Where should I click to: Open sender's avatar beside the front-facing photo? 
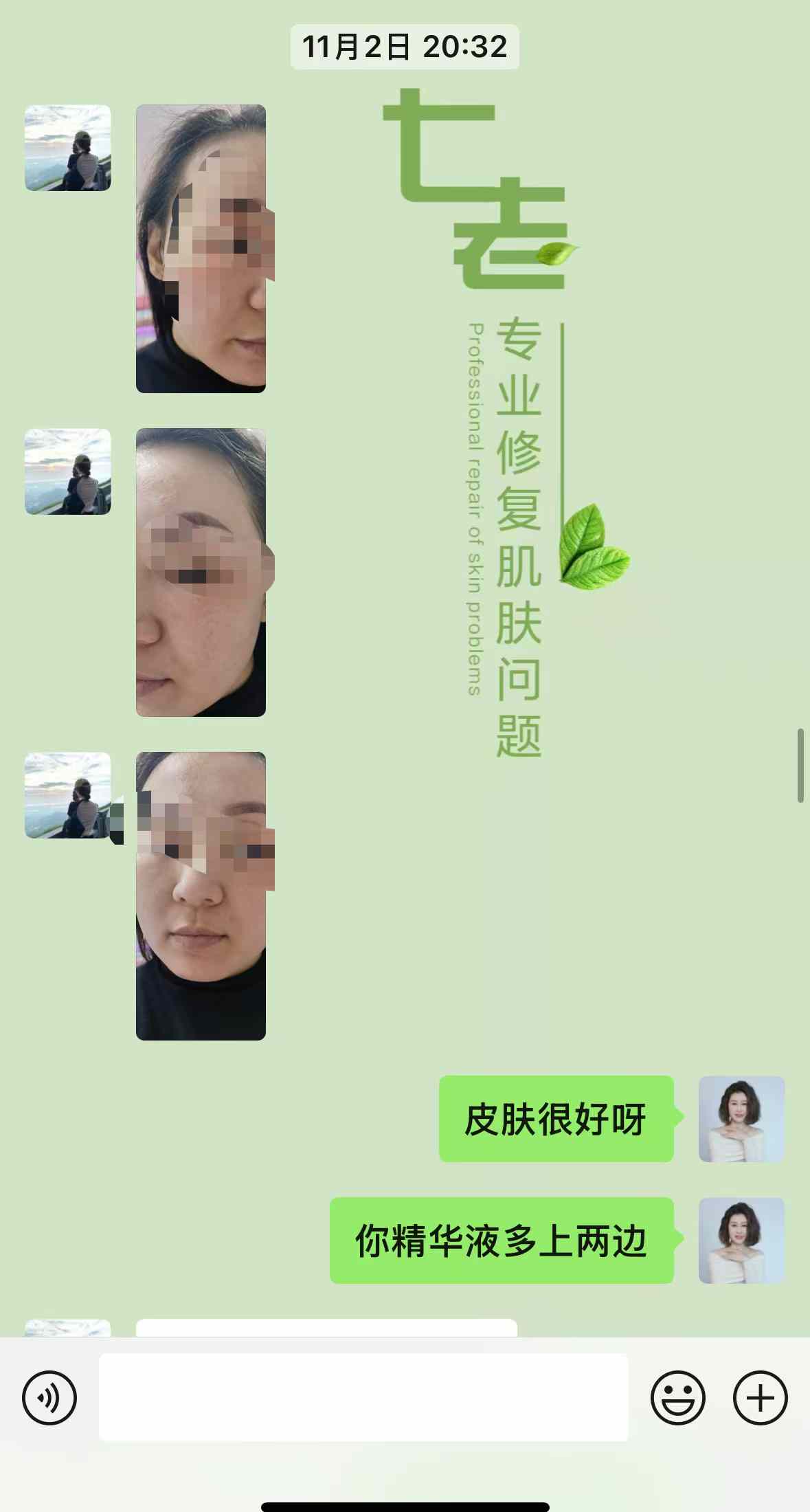[x=68, y=796]
